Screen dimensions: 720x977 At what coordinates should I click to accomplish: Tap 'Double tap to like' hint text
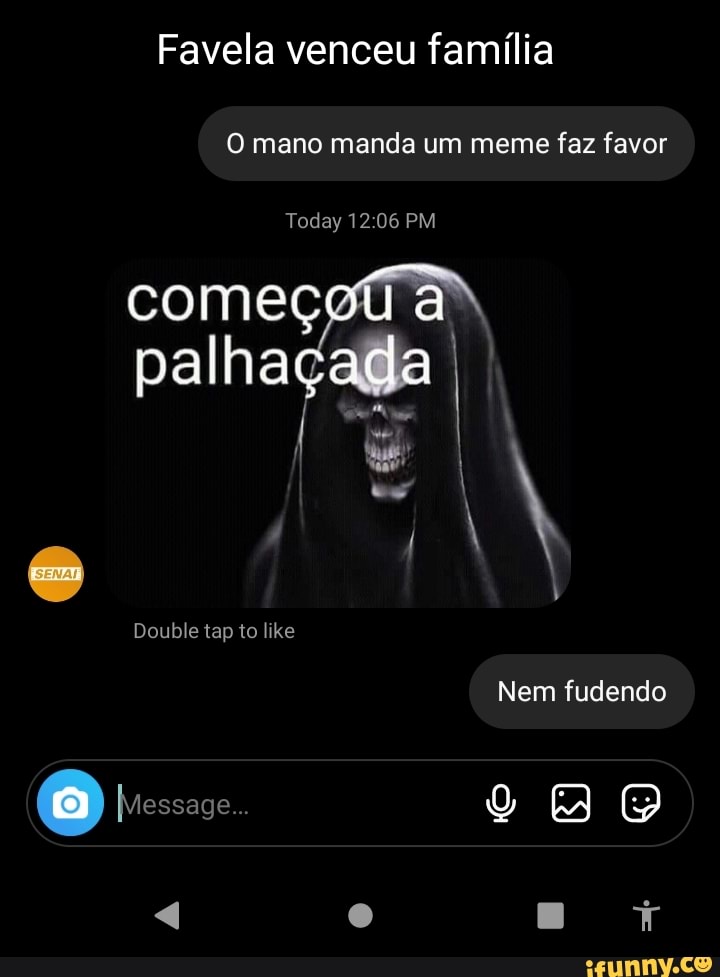[x=213, y=630]
